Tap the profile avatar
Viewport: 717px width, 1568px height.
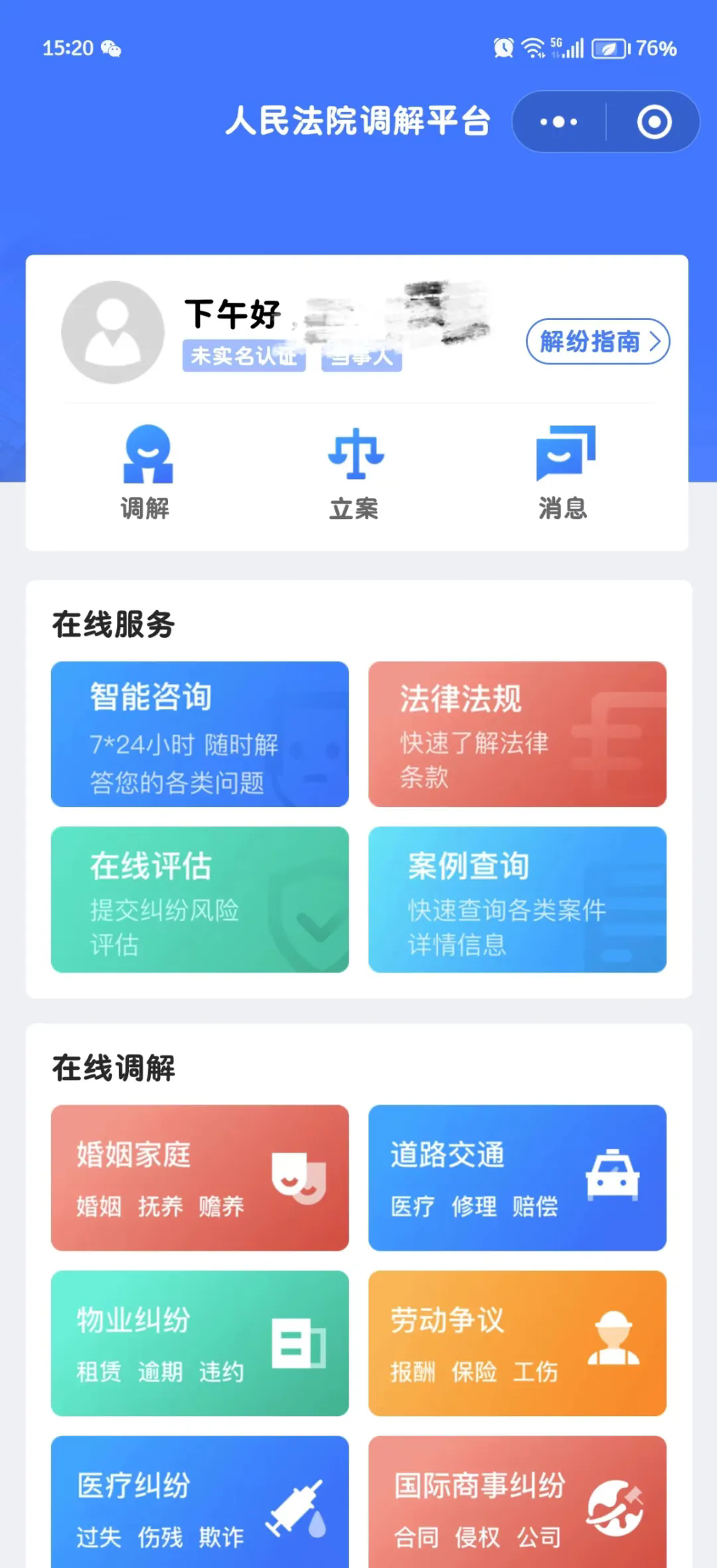(x=113, y=332)
